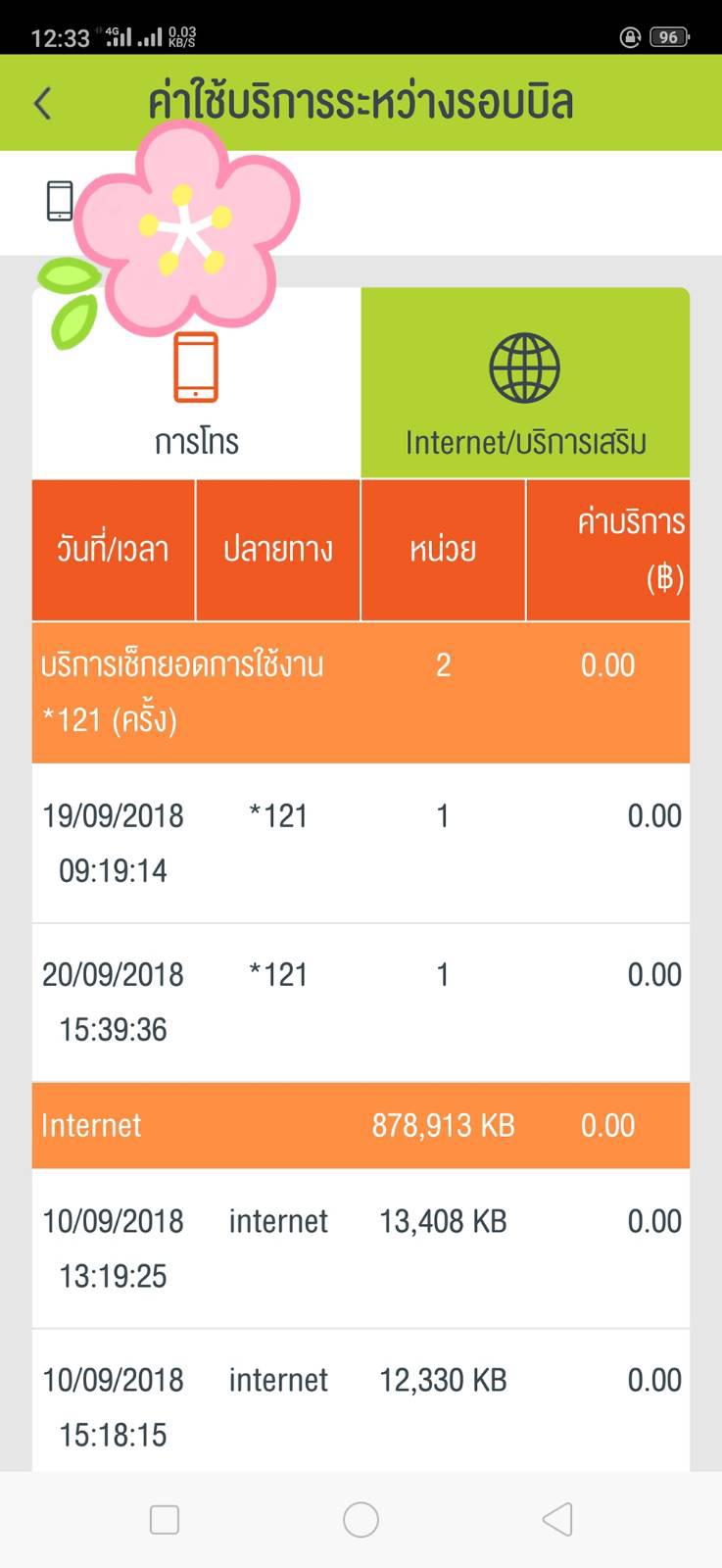
Task: Open recent apps from navigation bar
Action: (165, 1519)
